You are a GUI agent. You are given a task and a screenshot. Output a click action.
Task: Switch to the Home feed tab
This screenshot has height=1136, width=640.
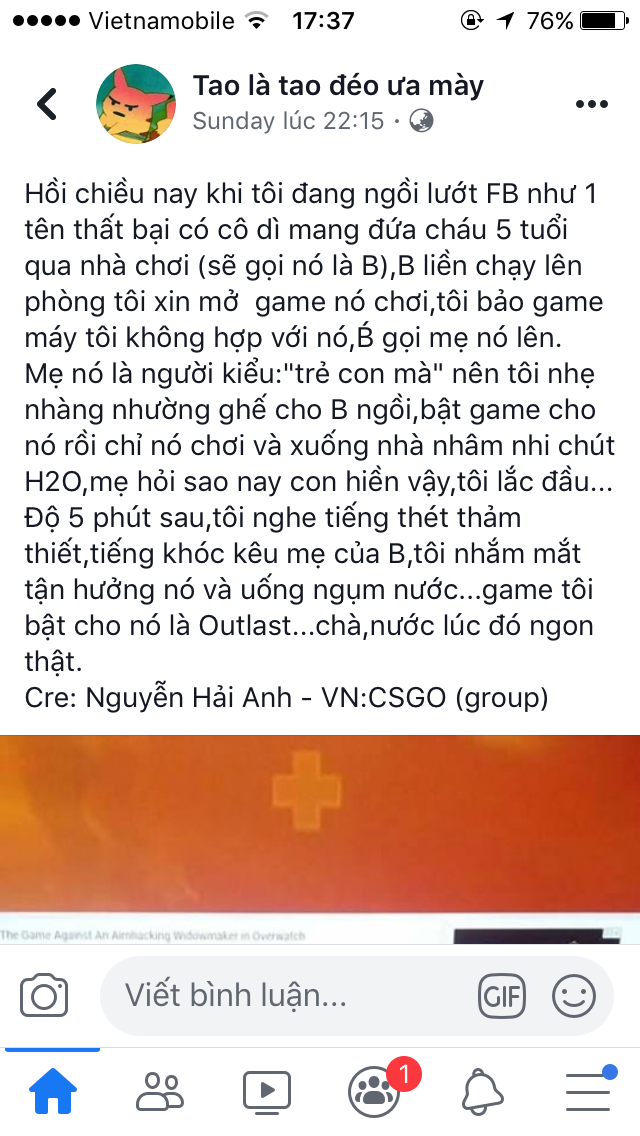pyautogui.click(x=52, y=1090)
